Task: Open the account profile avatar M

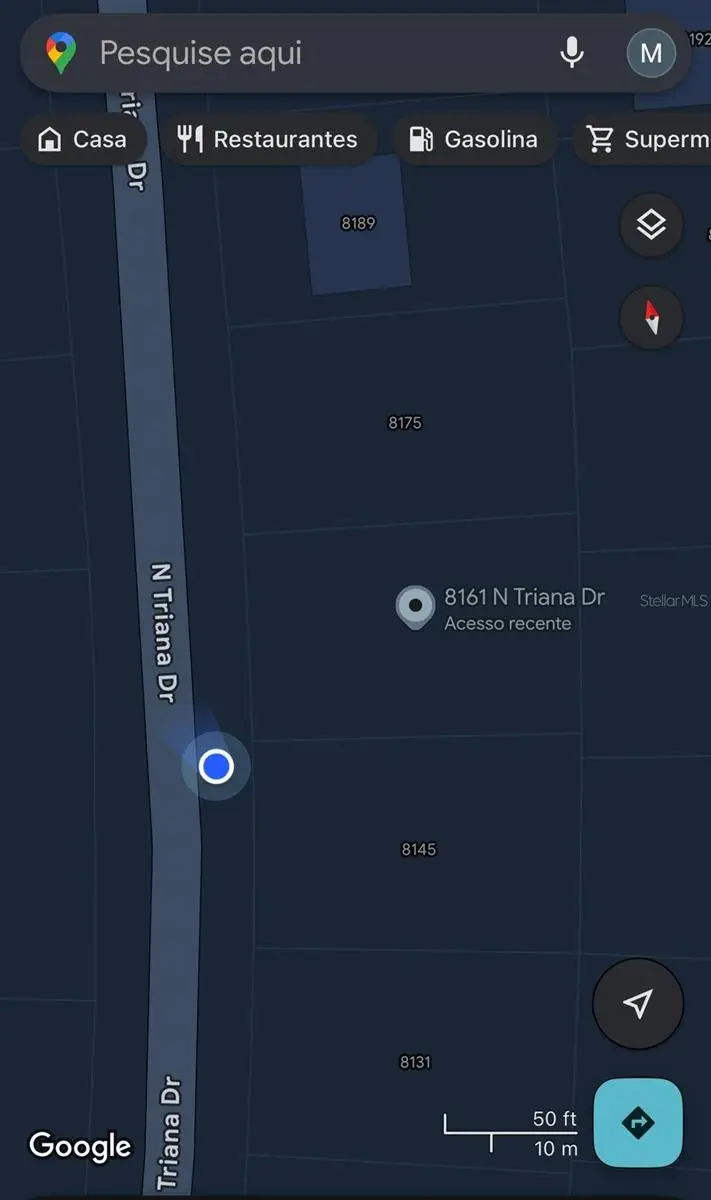Action: coord(651,53)
